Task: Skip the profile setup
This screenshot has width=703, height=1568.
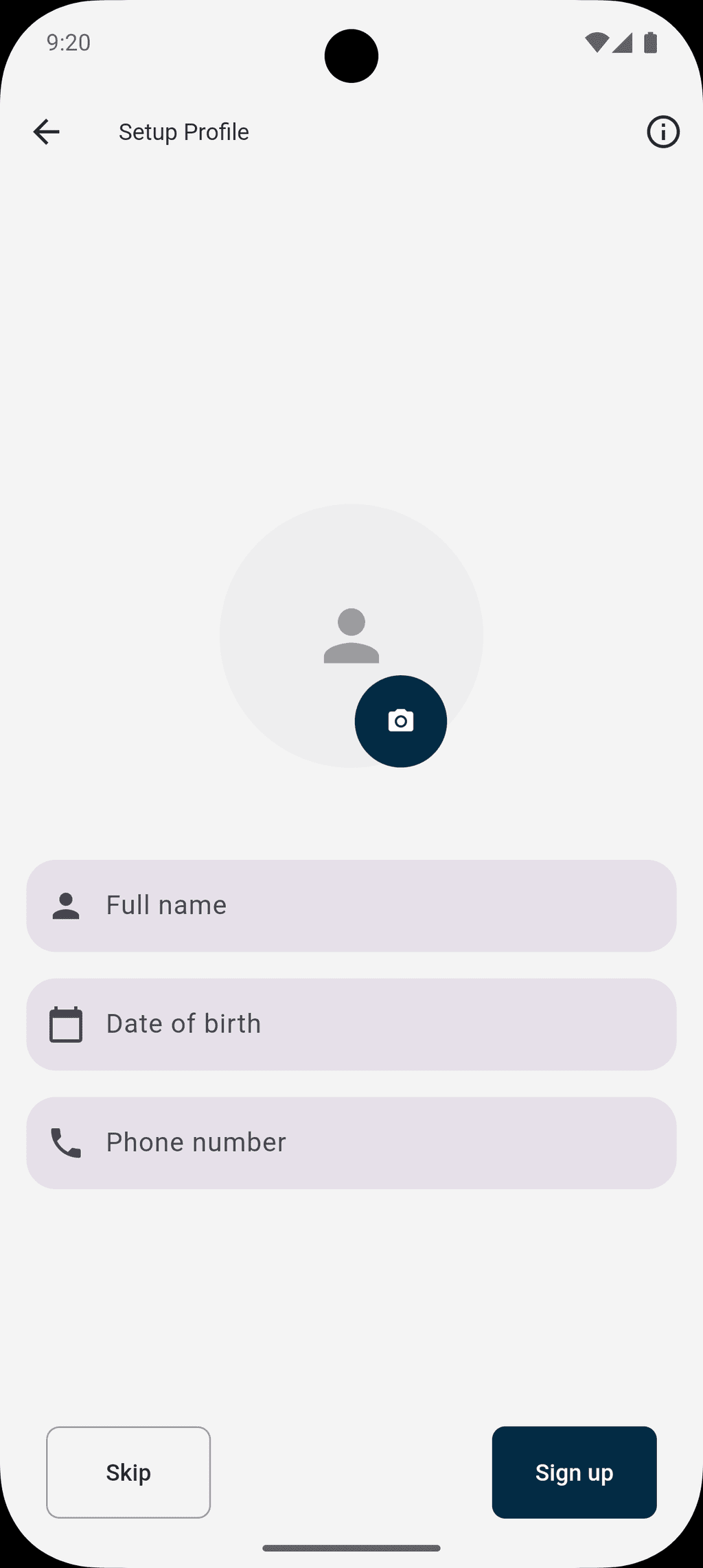Action: tap(128, 1473)
